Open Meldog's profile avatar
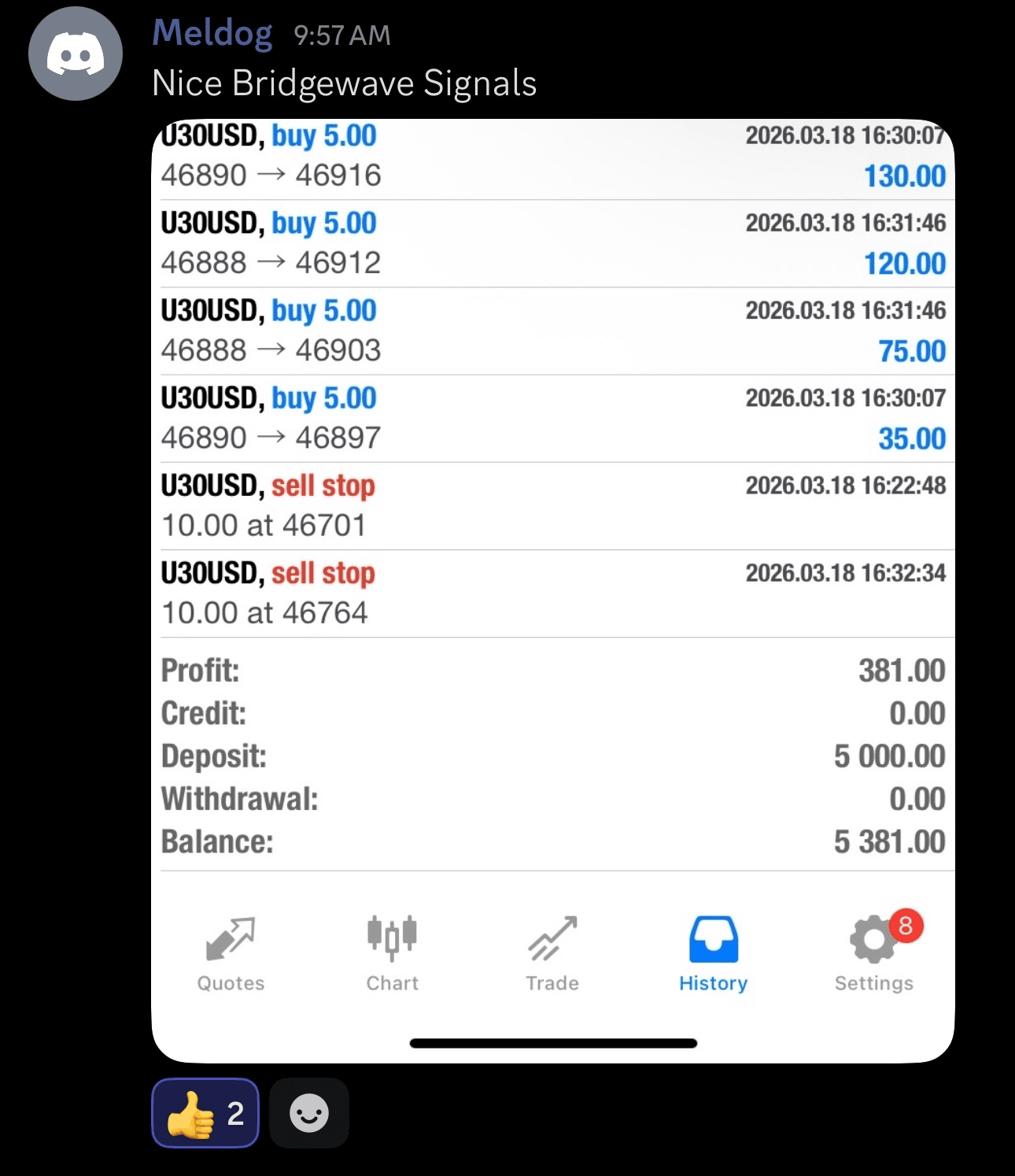The image size is (1015, 1176). pyautogui.click(x=76, y=54)
